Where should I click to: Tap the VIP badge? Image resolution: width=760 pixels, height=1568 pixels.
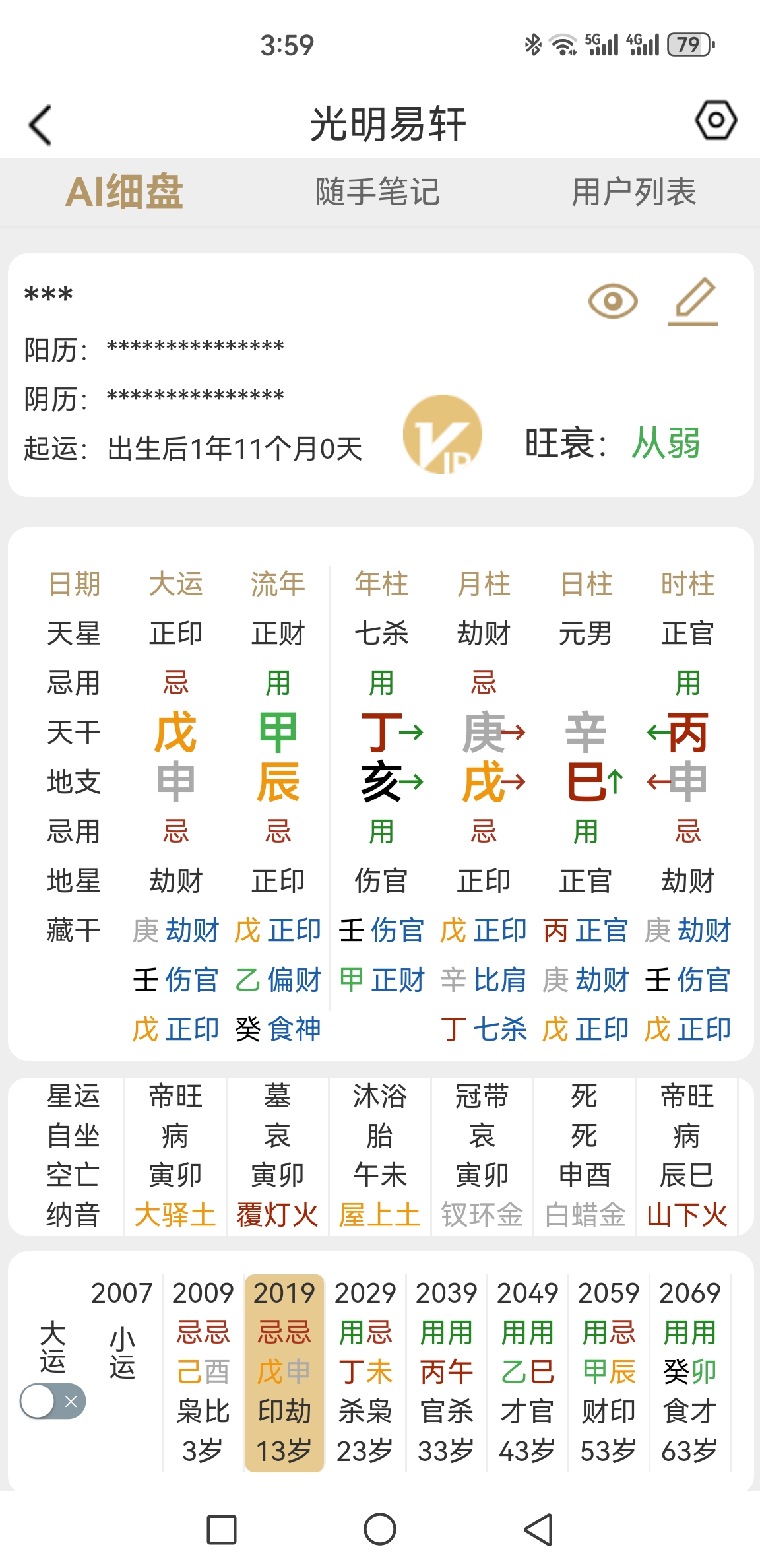(443, 434)
